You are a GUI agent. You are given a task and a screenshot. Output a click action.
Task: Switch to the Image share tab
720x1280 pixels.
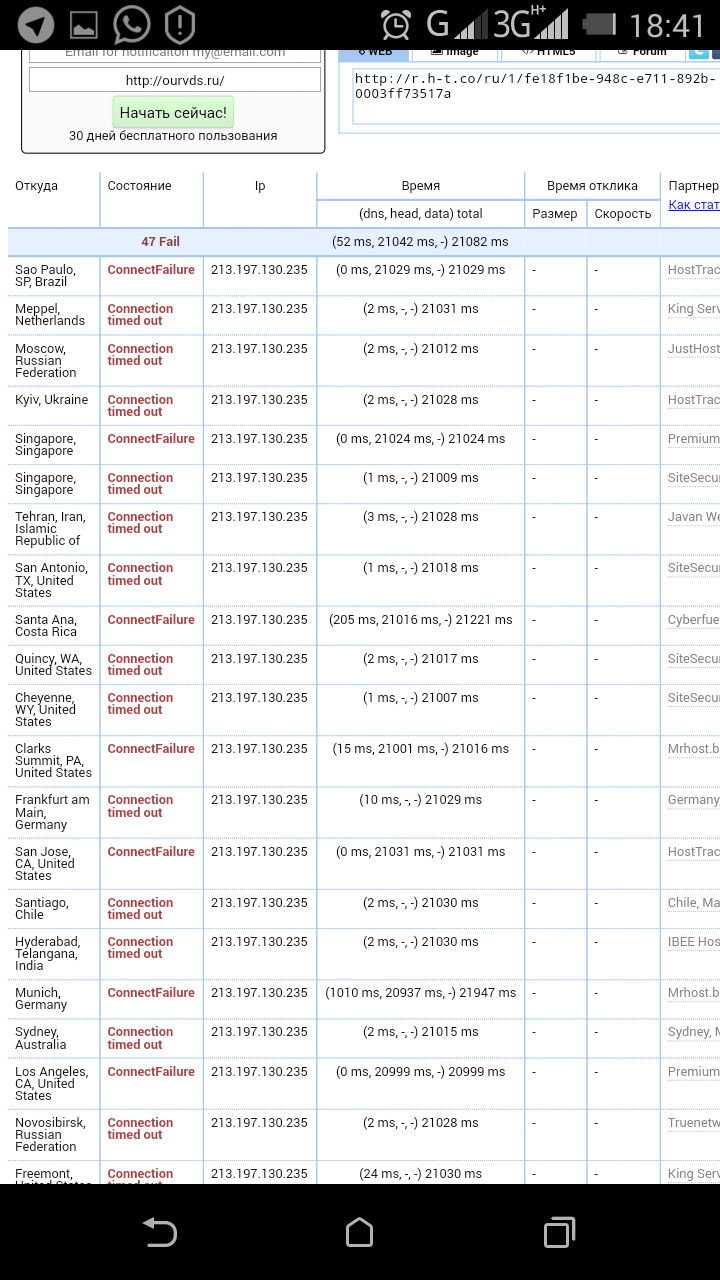click(x=454, y=53)
